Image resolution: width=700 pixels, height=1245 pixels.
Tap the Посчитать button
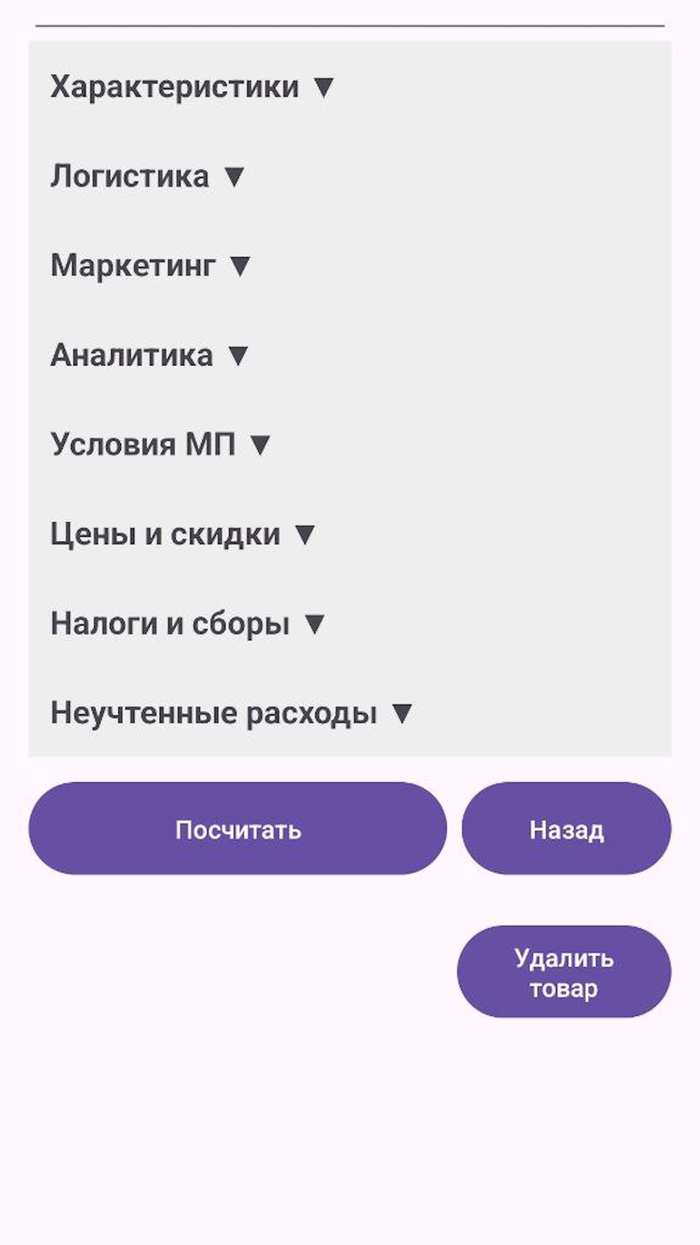[238, 829]
